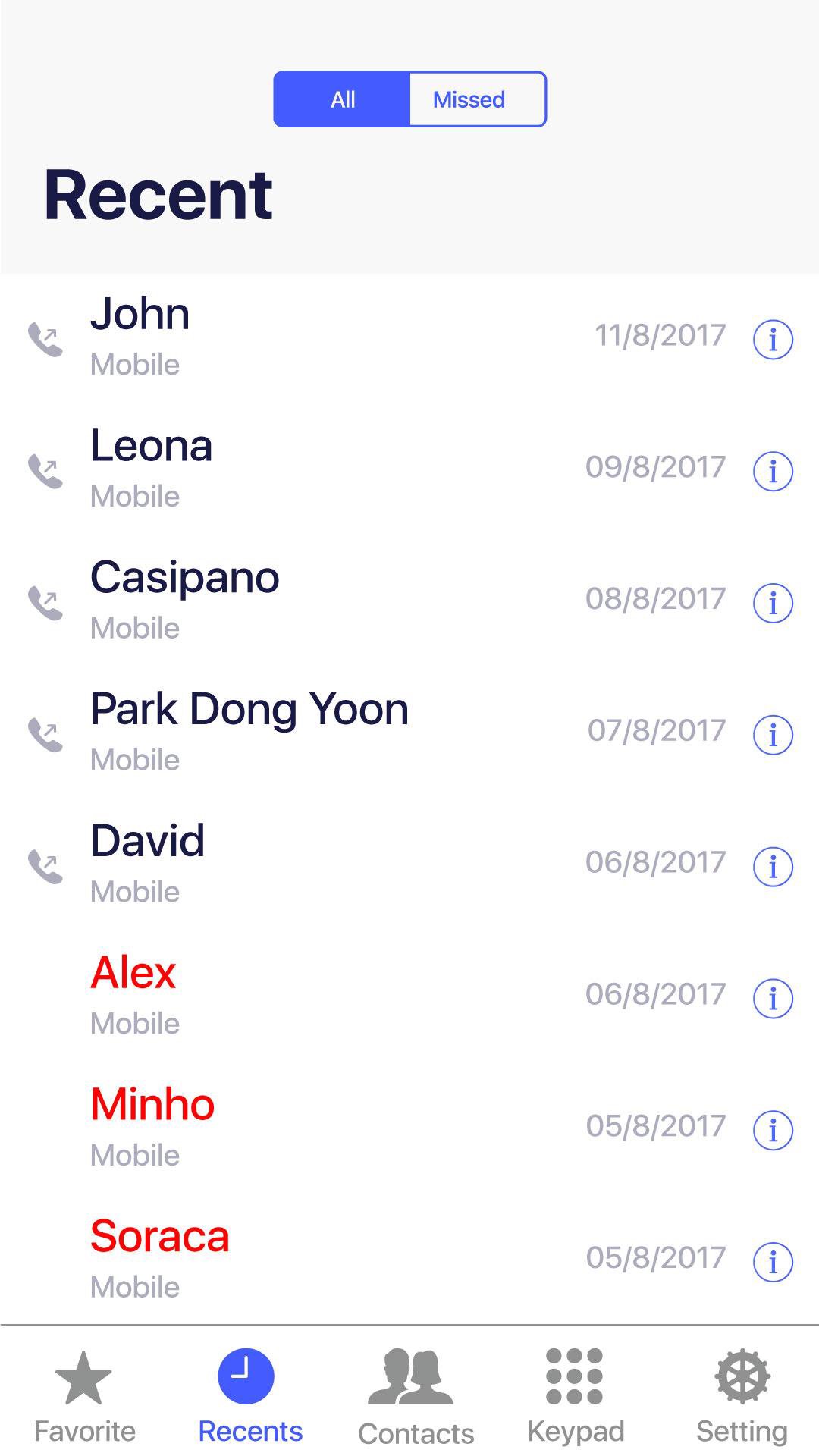The image size is (819, 1456).
Task: Tap the info icon next to Casipano
Action: (x=772, y=603)
